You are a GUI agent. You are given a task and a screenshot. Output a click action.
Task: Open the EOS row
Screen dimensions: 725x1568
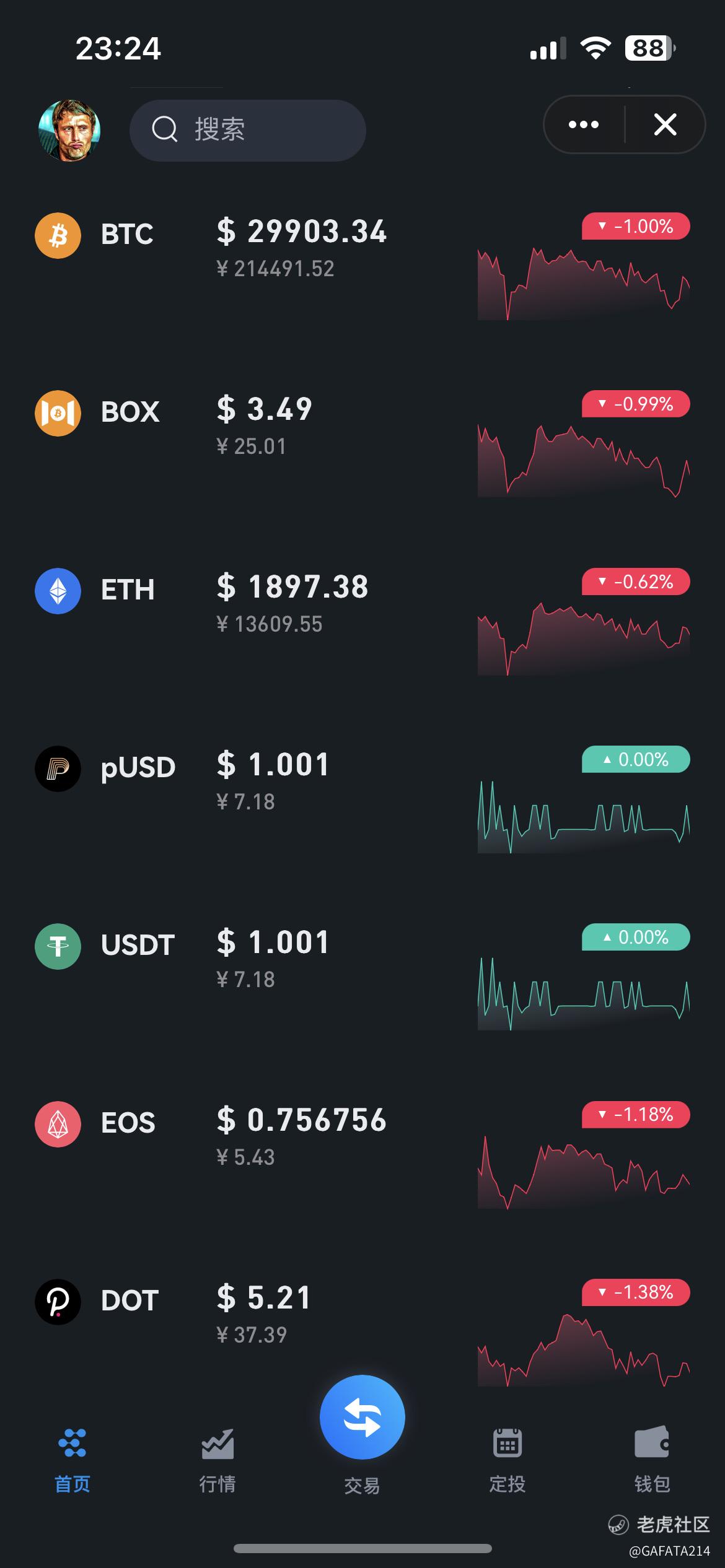[x=362, y=1155]
